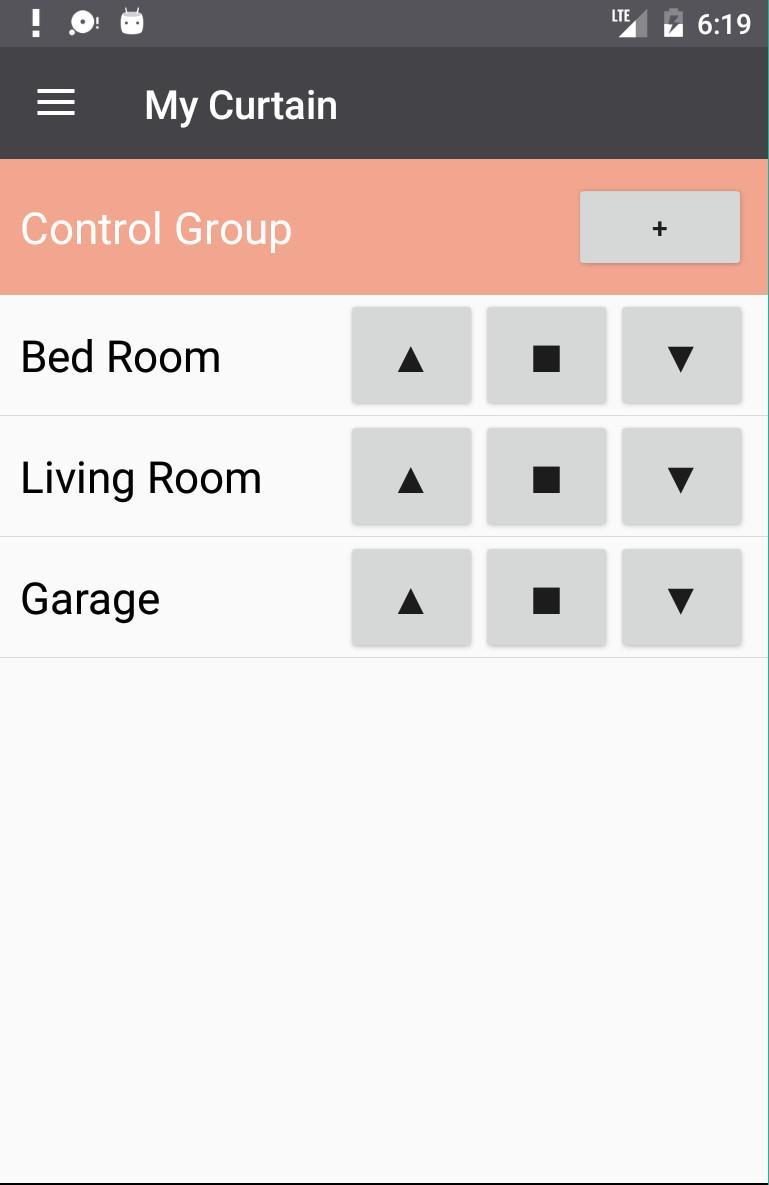Lower the Living Room curtain
769x1185 pixels.
(x=681, y=477)
